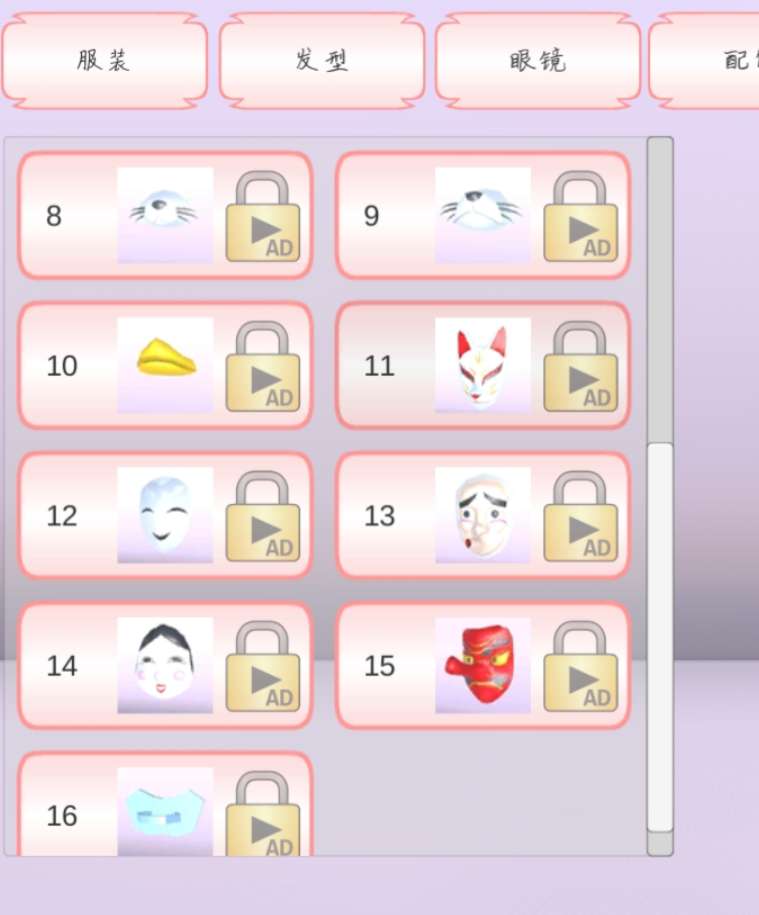Choose item 13 old man mask
This screenshot has width=759, height=915.
coord(482,515)
